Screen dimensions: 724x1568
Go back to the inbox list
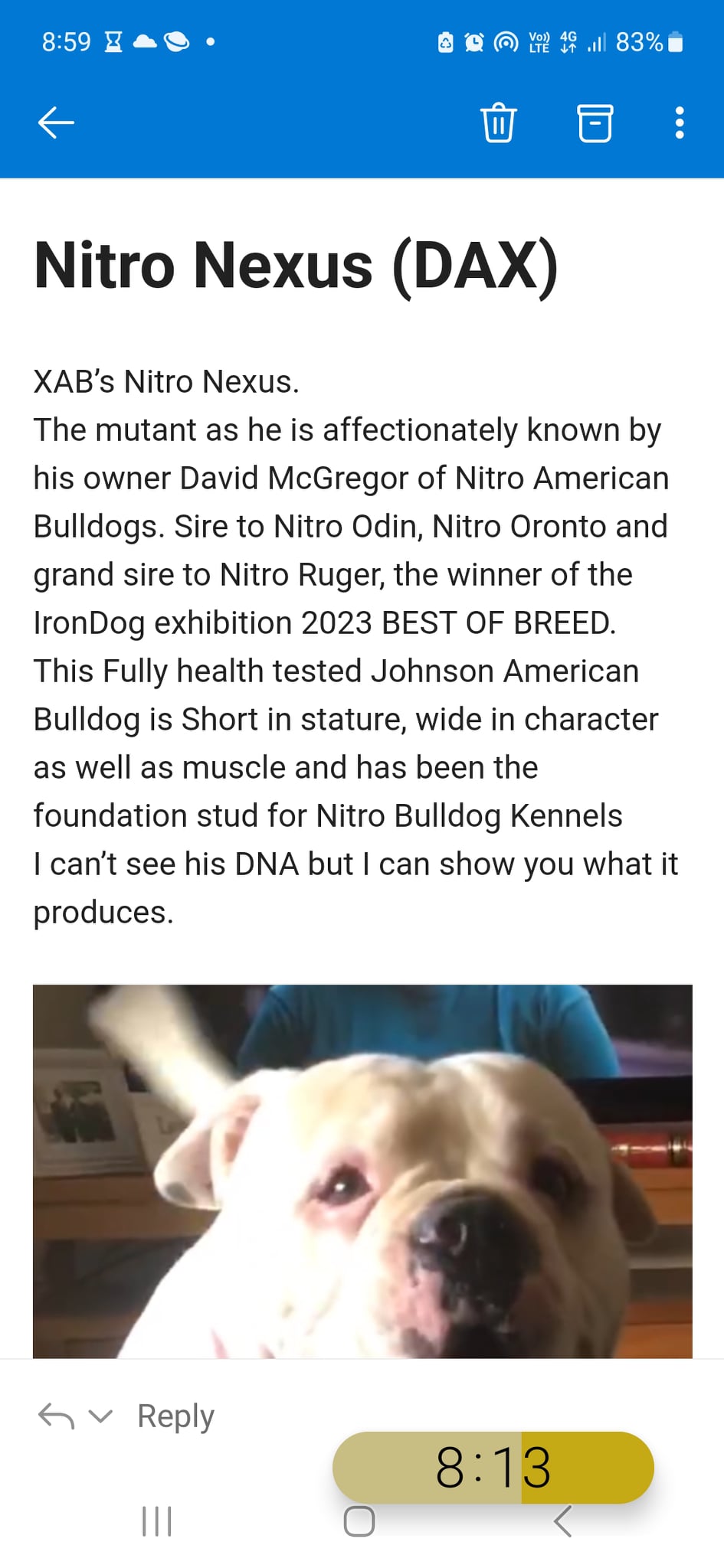56,122
